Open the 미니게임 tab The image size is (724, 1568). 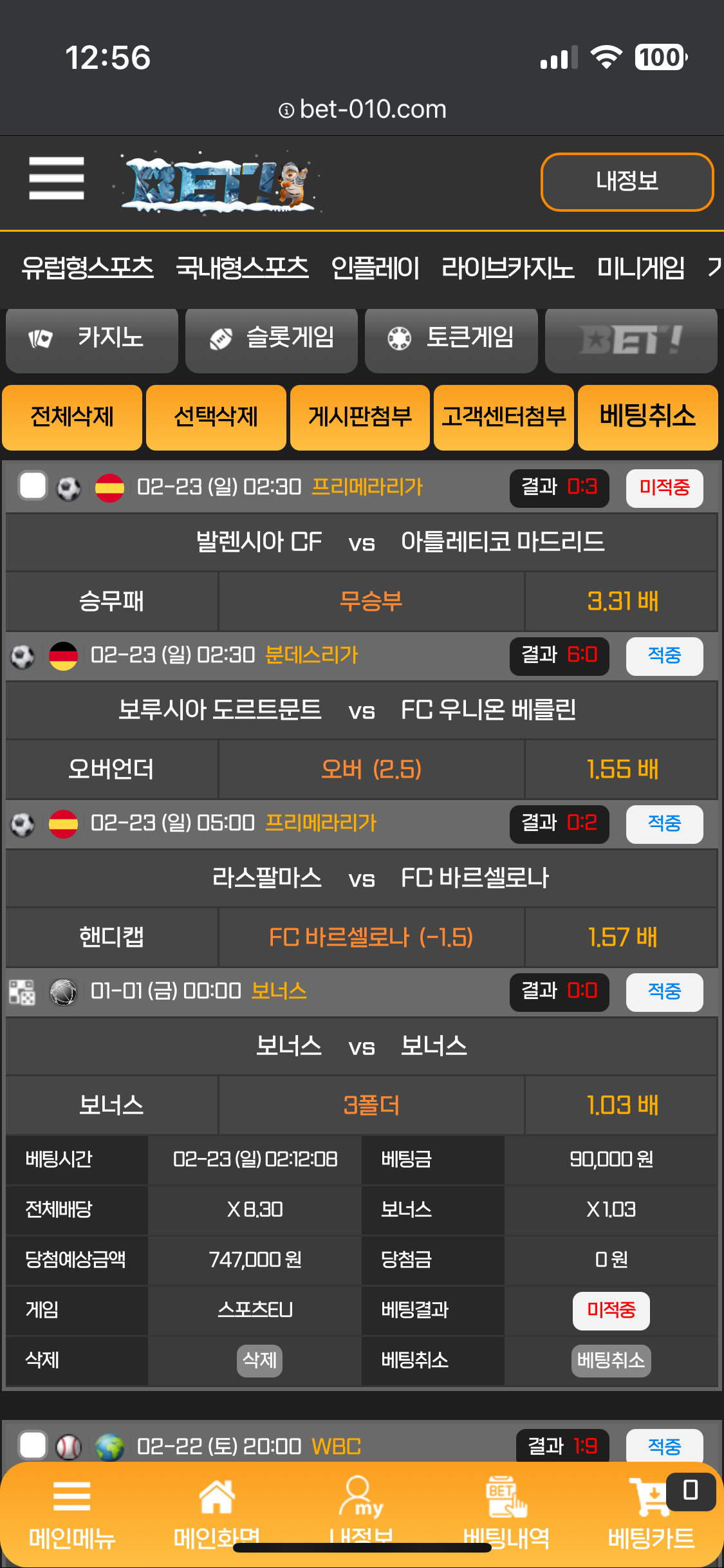click(x=640, y=267)
